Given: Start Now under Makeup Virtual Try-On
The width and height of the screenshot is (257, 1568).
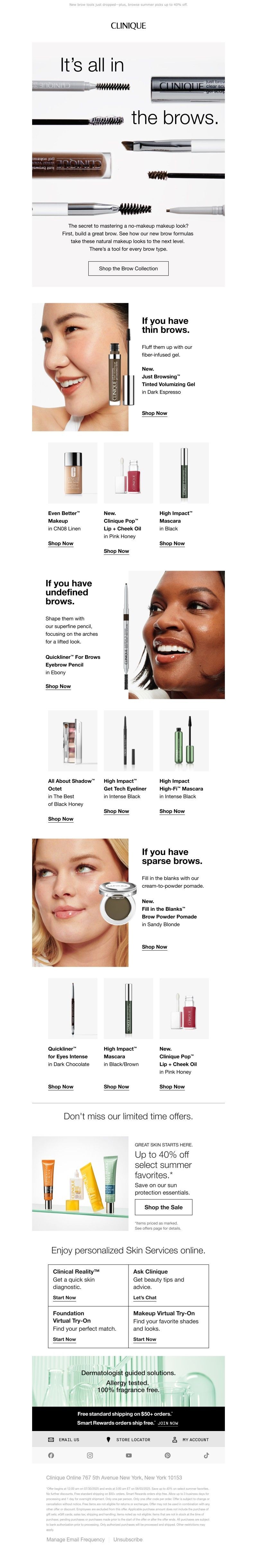Looking at the screenshot, I should (144, 1339).
